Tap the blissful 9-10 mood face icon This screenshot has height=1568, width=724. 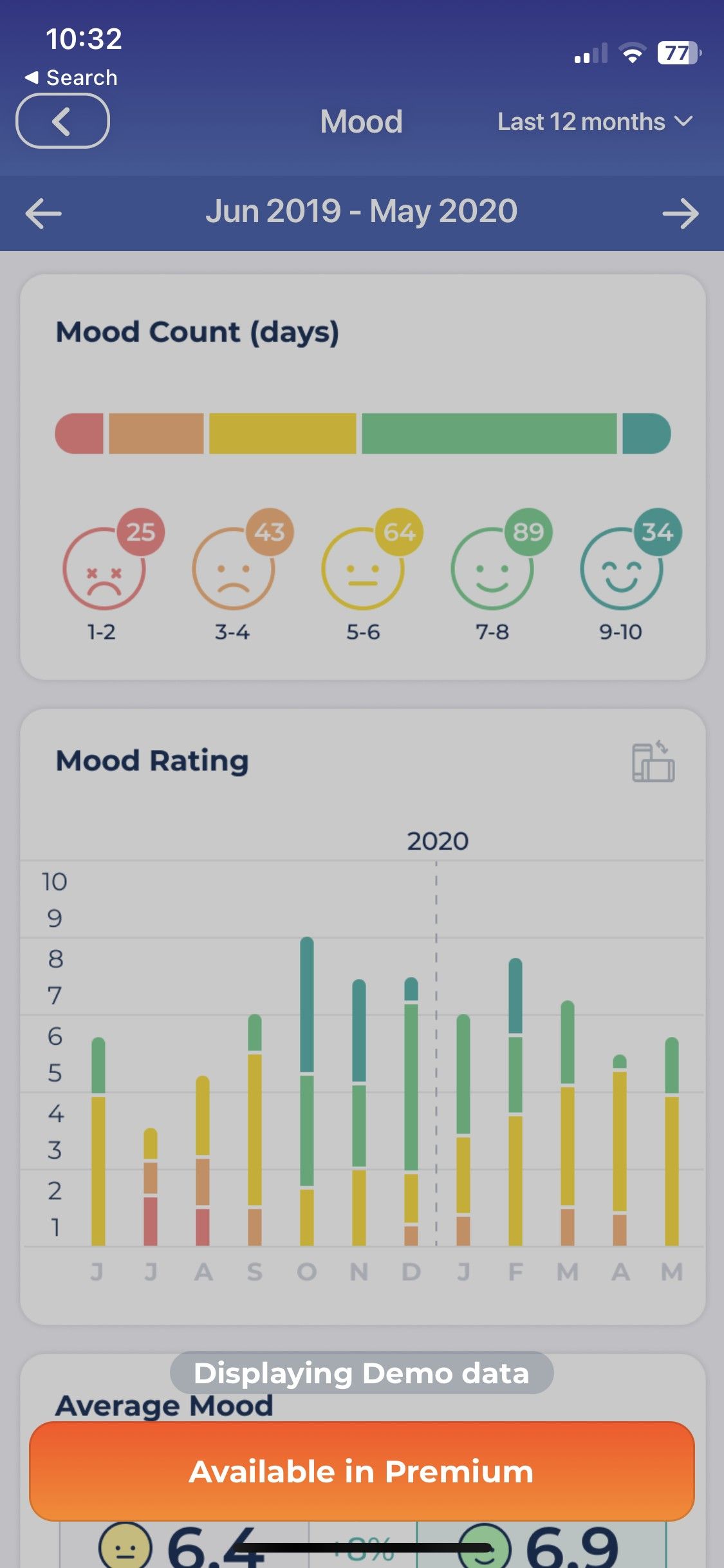[620, 573]
